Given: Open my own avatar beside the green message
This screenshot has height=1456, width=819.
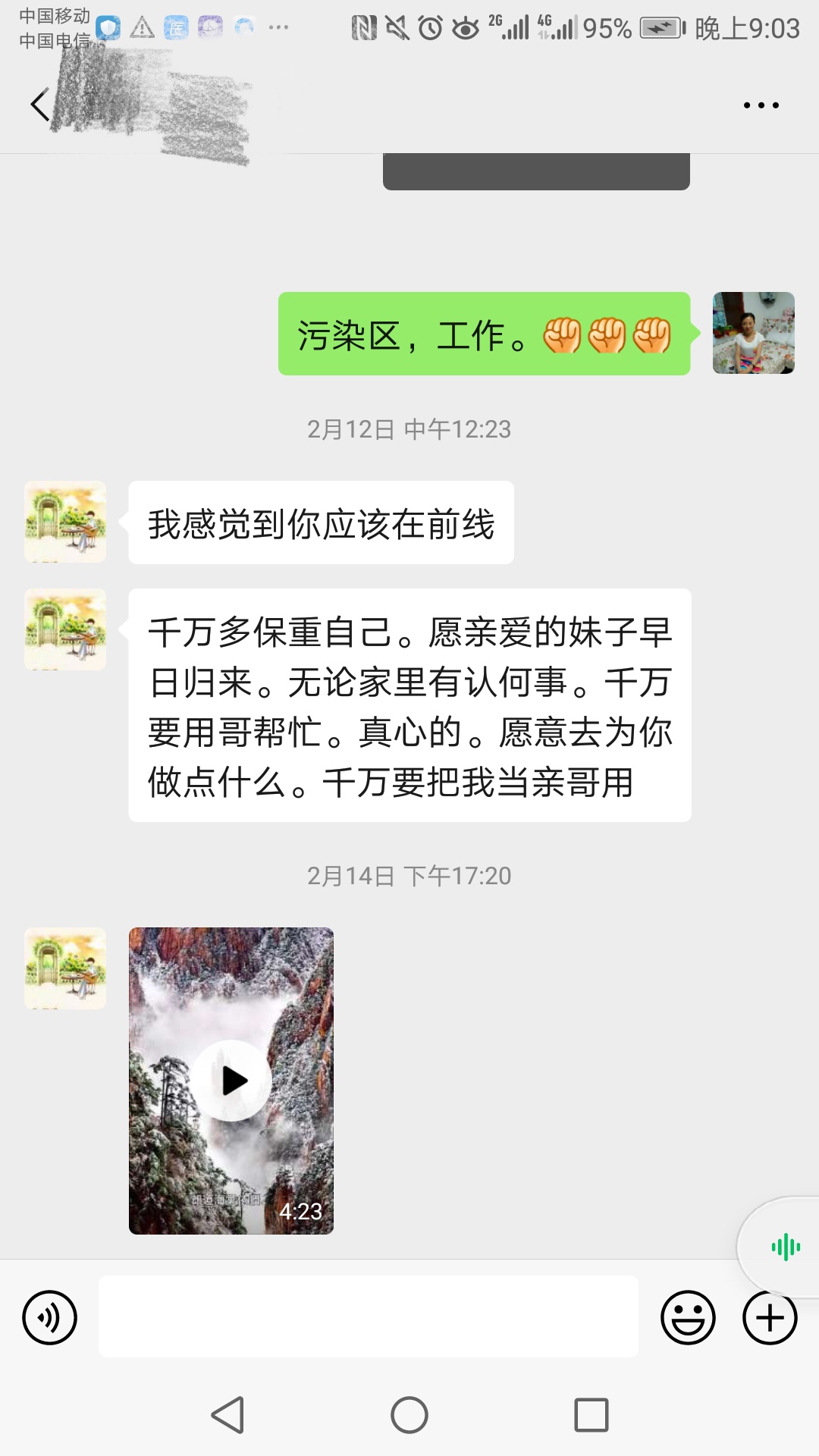Looking at the screenshot, I should pyautogui.click(x=753, y=333).
